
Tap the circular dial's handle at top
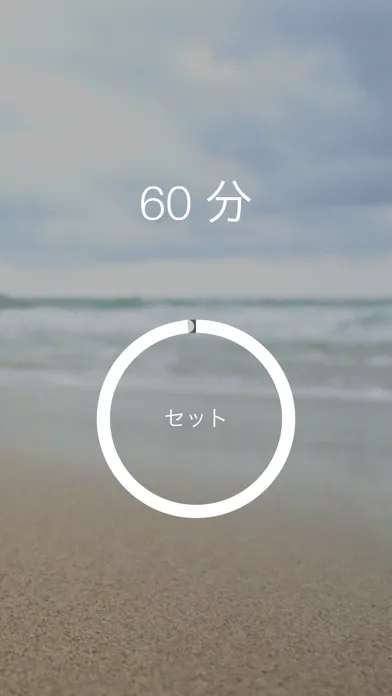click(x=192, y=326)
